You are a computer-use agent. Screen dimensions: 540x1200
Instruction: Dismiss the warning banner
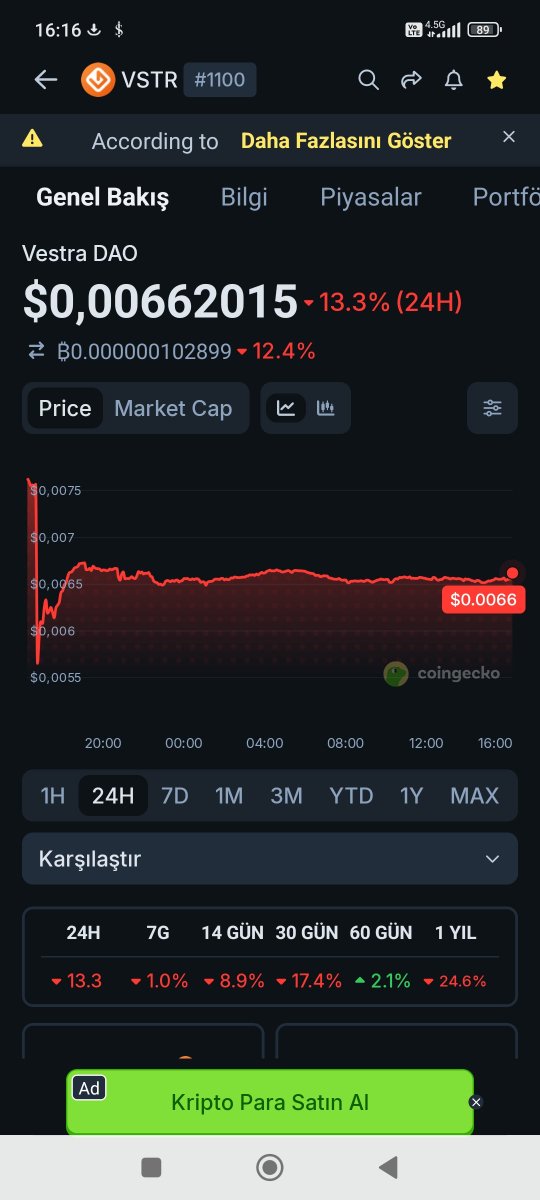[x=509, y=137]
